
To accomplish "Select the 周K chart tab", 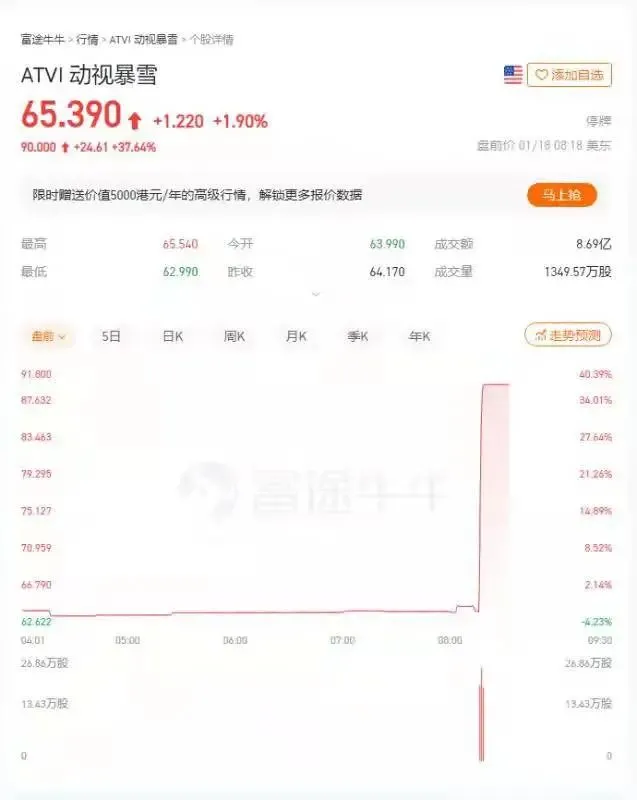I will pos(234,337).
